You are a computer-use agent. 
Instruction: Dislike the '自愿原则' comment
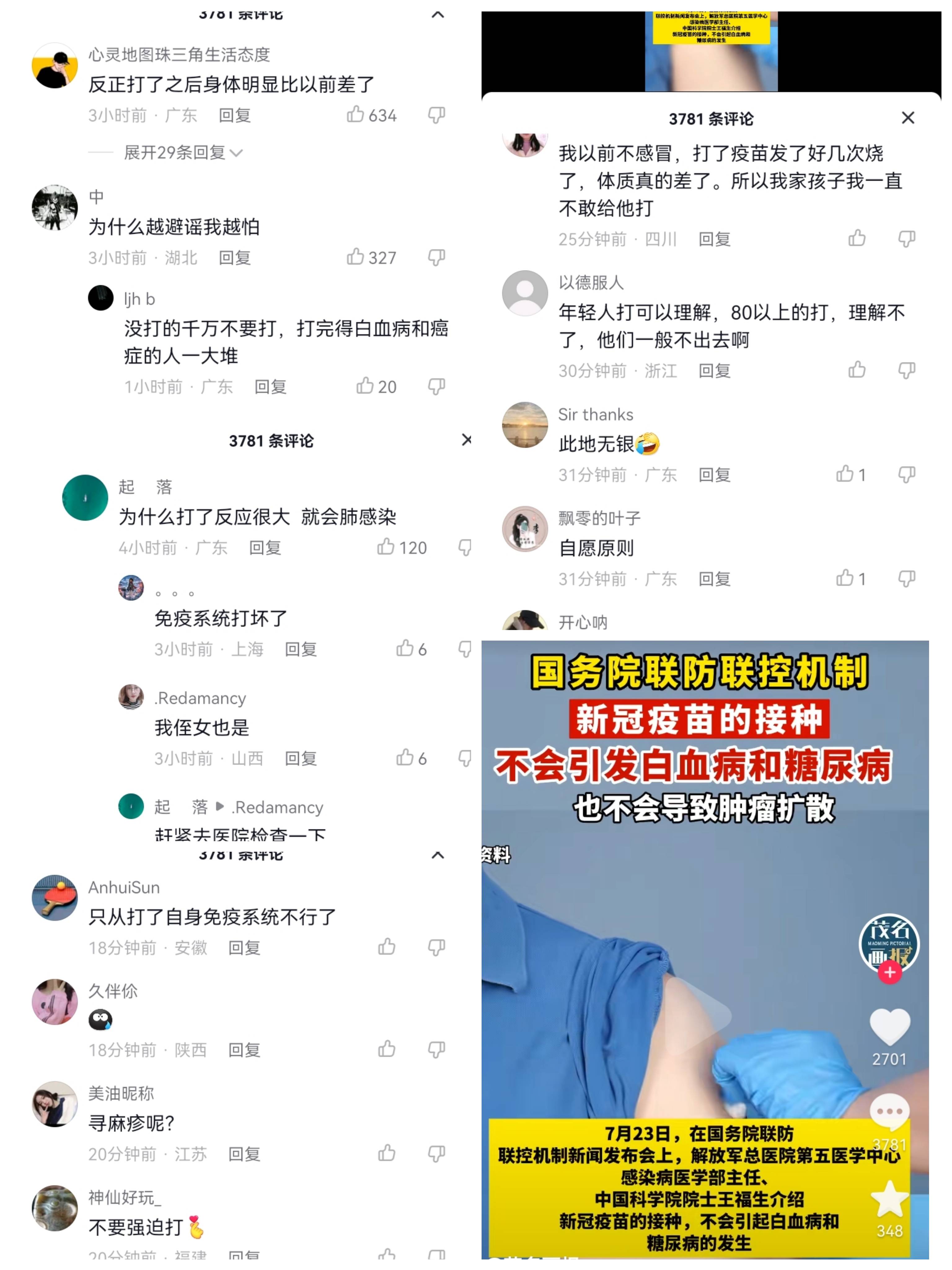click(x=907, y=579)
